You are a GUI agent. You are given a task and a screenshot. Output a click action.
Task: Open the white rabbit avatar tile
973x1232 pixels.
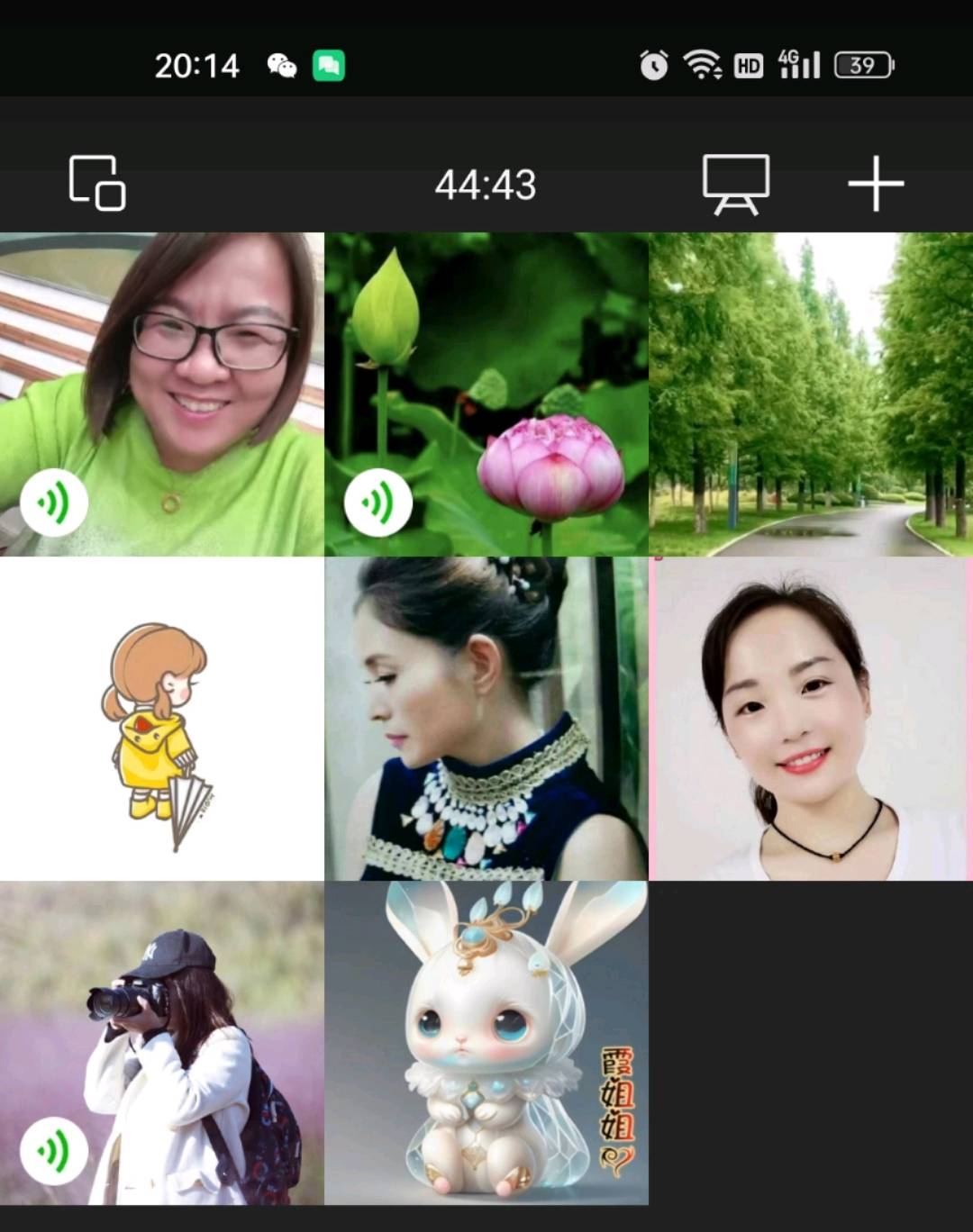click(x=486, y=1043)
